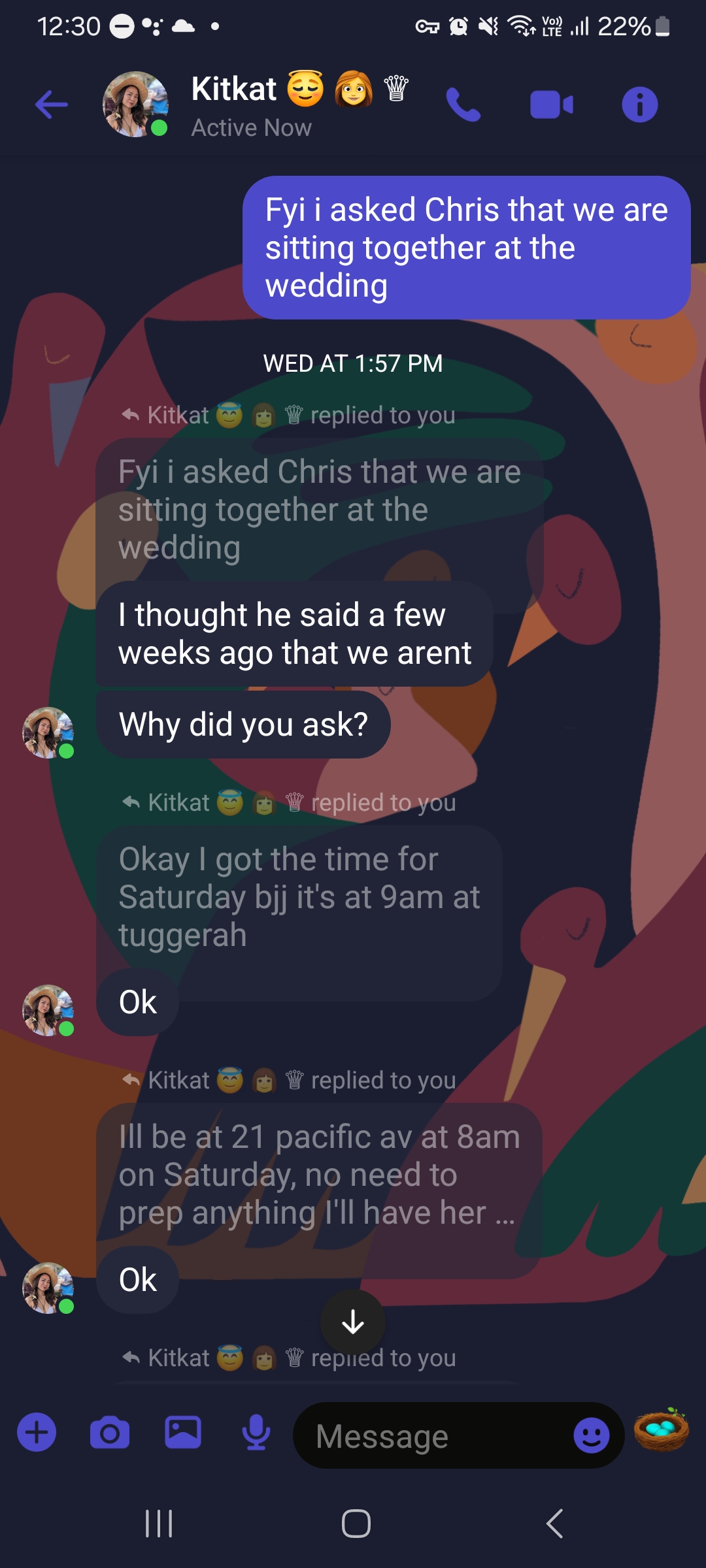Send the bird nest quick reaction

[x=662, y=1429]
